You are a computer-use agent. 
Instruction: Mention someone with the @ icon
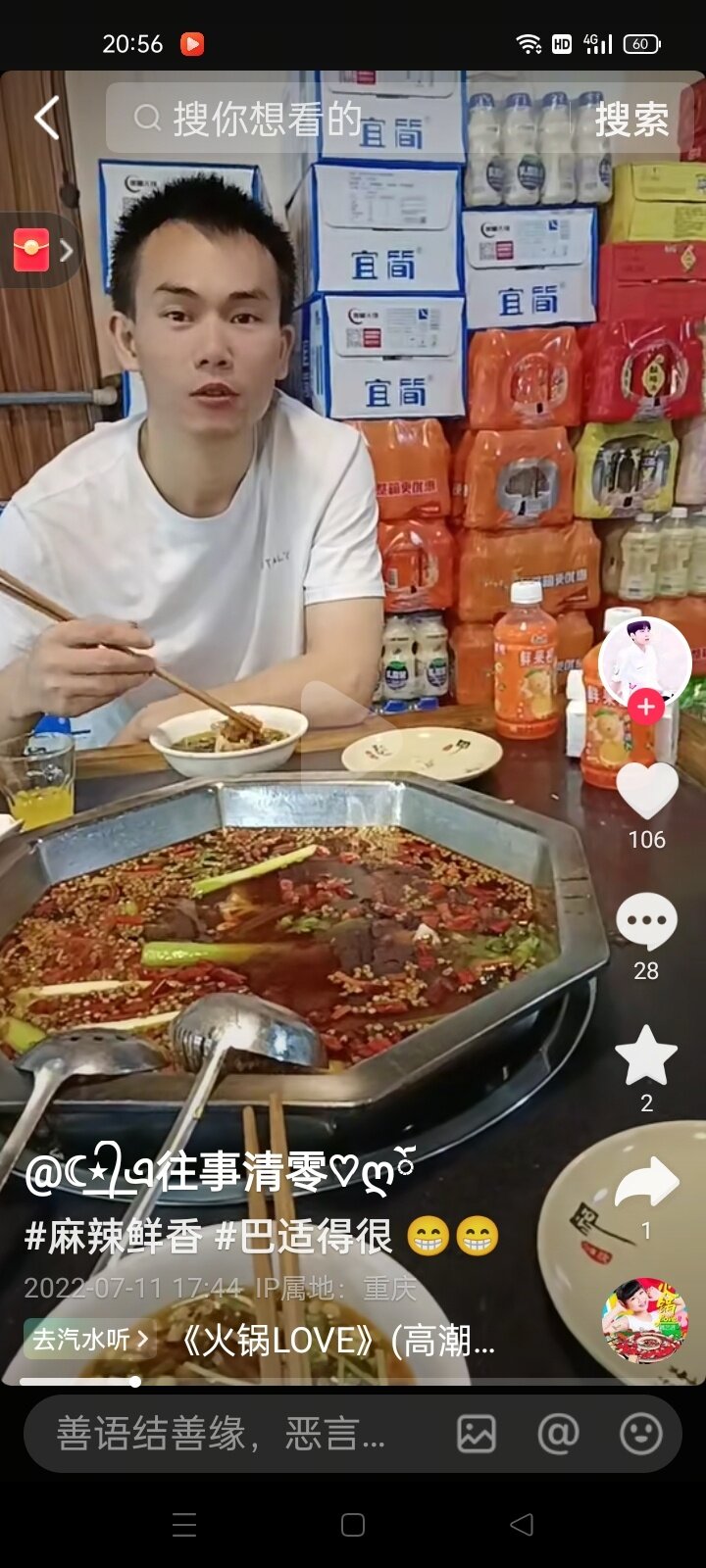[558, 1434]
